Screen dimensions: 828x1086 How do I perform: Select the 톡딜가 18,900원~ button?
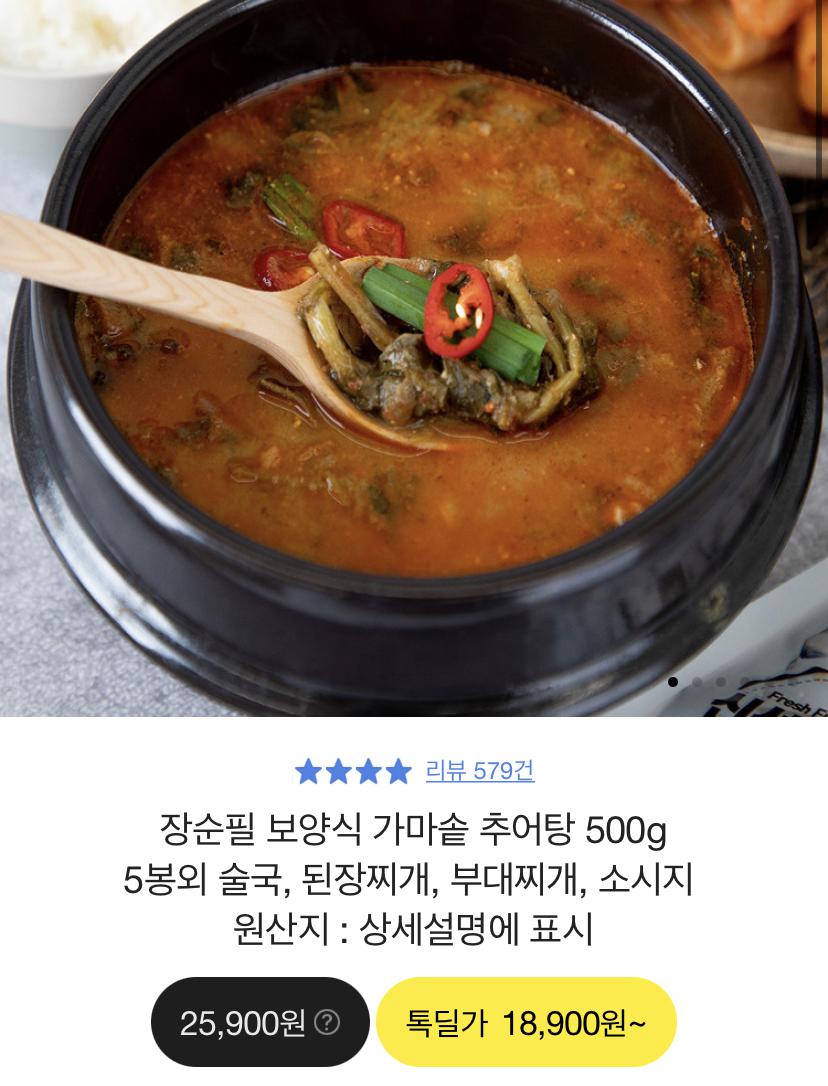526,1022
